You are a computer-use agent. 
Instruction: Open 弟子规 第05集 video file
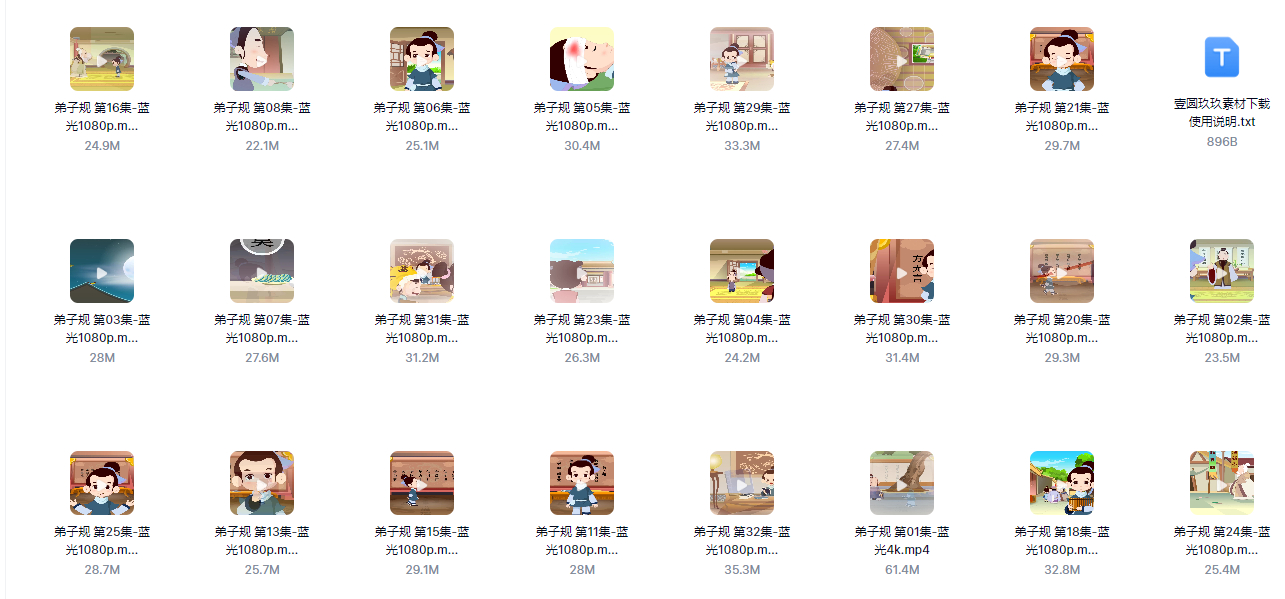coord(582,59)
